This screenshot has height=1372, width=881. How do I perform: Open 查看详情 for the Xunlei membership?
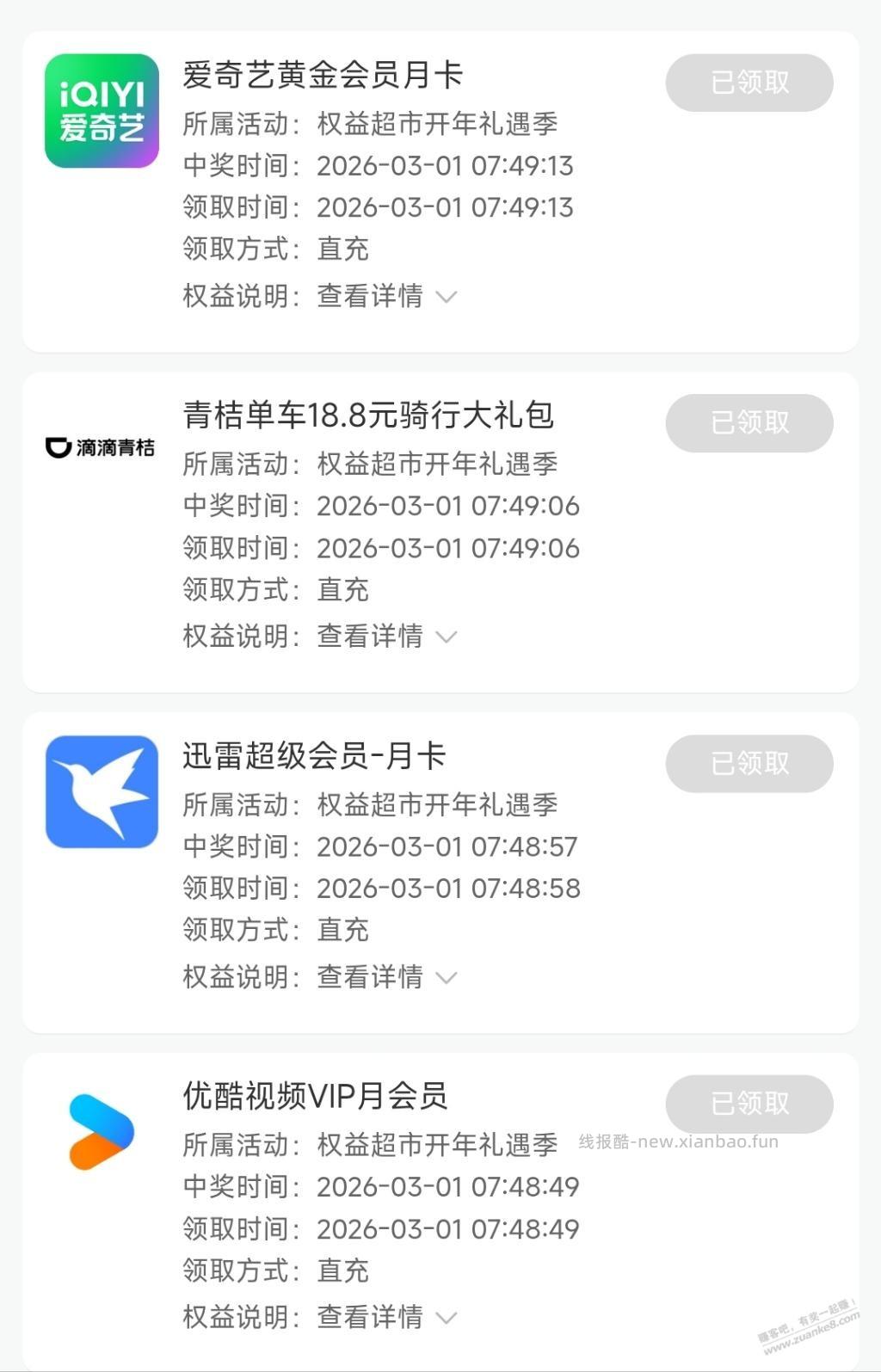point(370,976)
